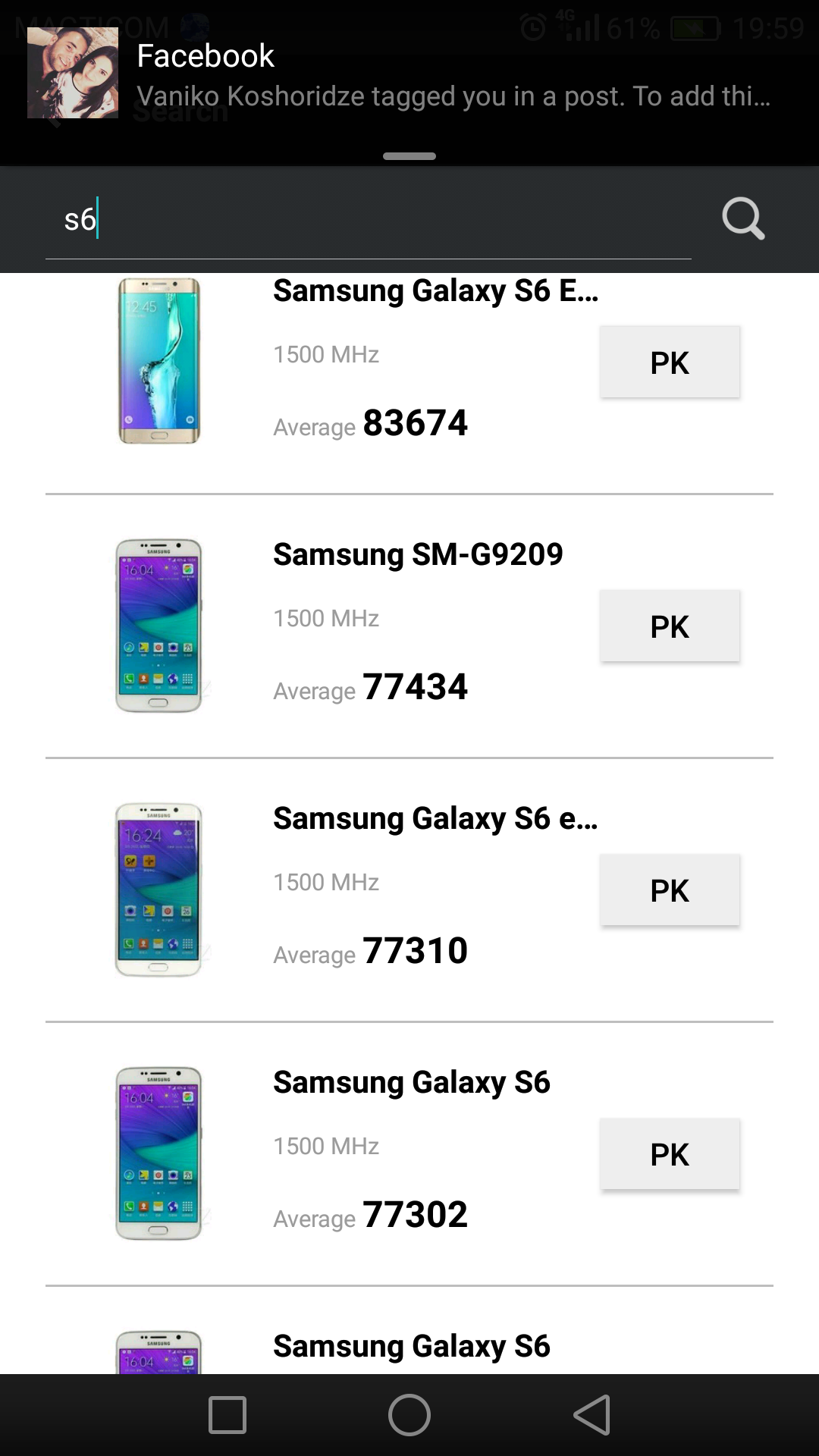Open the result with average 77310
The height and width of the screenshot is (1456, 819).
coord(435,819)
